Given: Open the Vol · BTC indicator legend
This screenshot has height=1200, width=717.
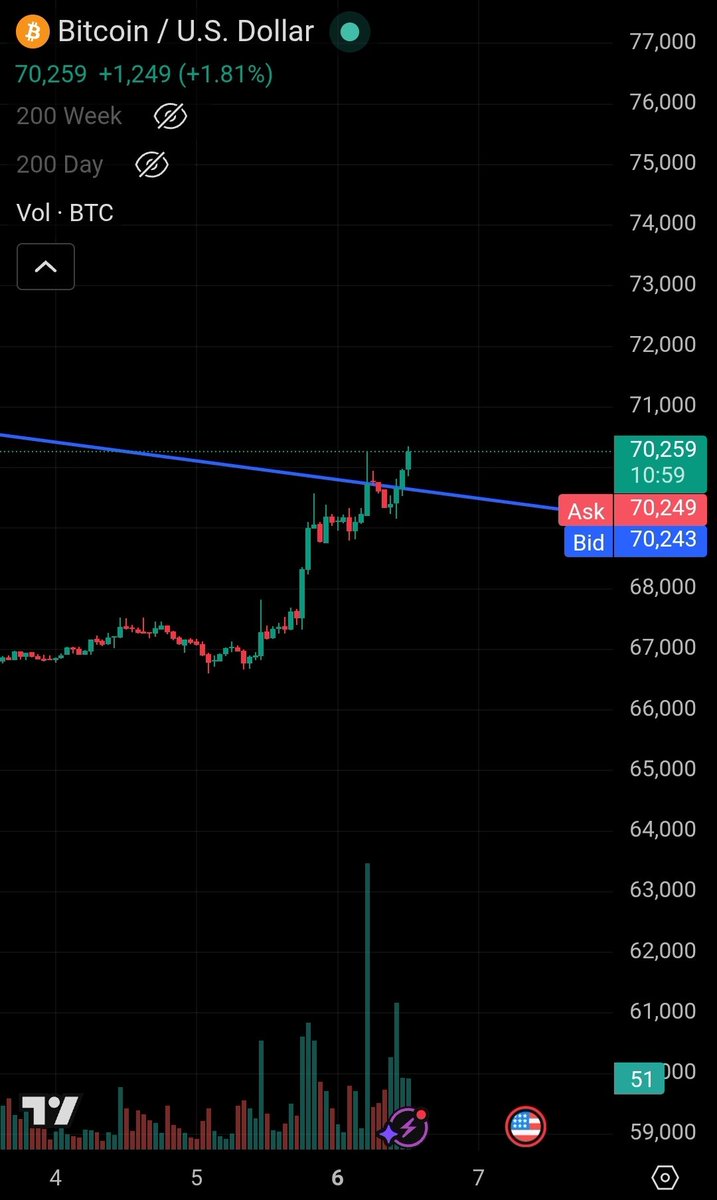Looking at the screenshot, I should (x=65, y=212).
